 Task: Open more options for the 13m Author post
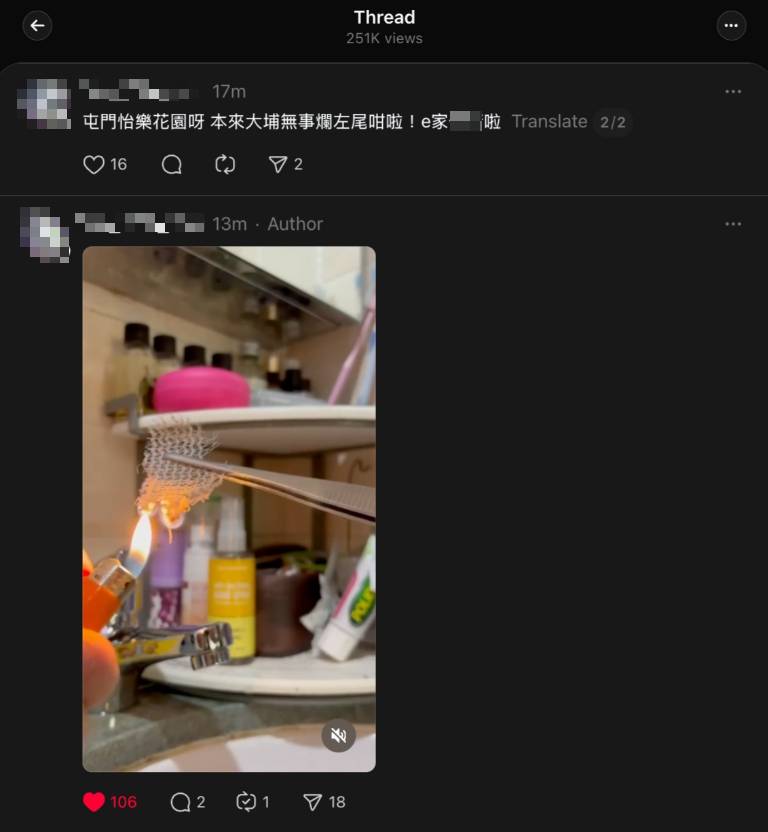coord(733,224)
